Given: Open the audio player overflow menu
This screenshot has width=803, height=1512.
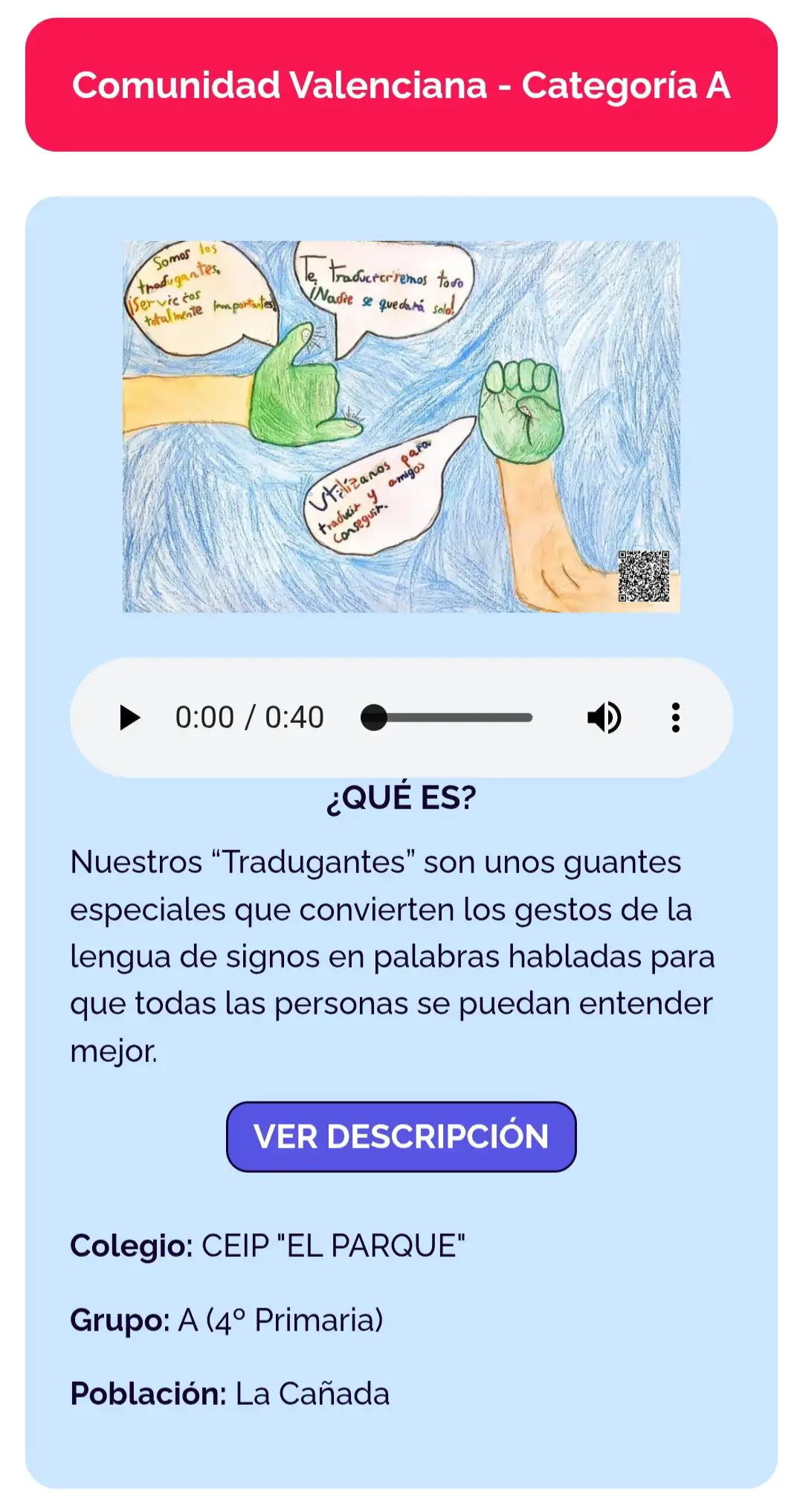Looking at the screenshot, I should pos(675,718).
